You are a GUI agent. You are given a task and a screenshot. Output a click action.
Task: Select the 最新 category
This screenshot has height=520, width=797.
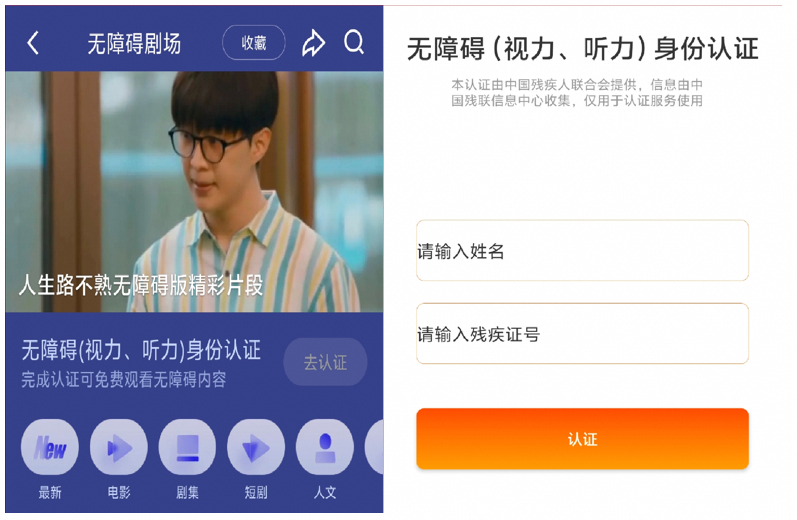tap(50, 448)
